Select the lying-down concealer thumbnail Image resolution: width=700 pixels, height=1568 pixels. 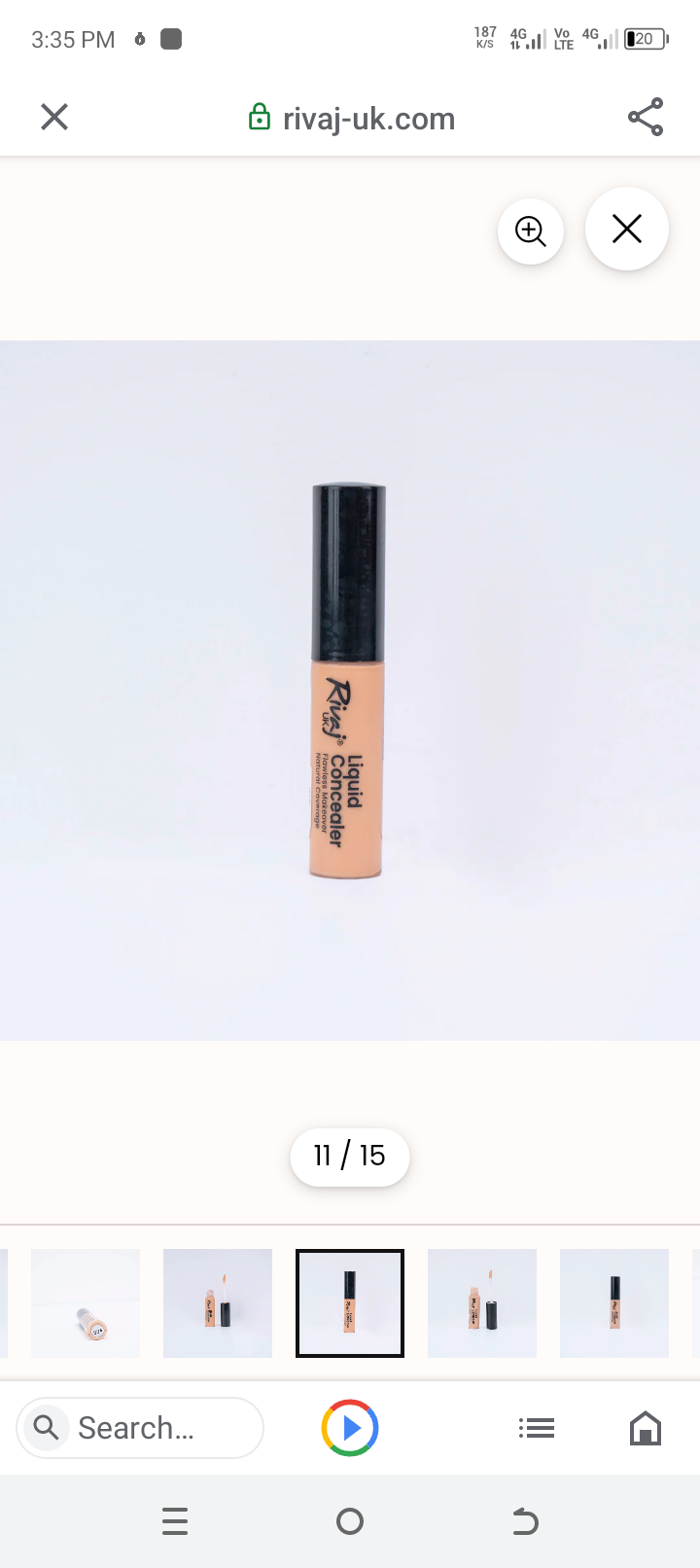[86, 1303]
